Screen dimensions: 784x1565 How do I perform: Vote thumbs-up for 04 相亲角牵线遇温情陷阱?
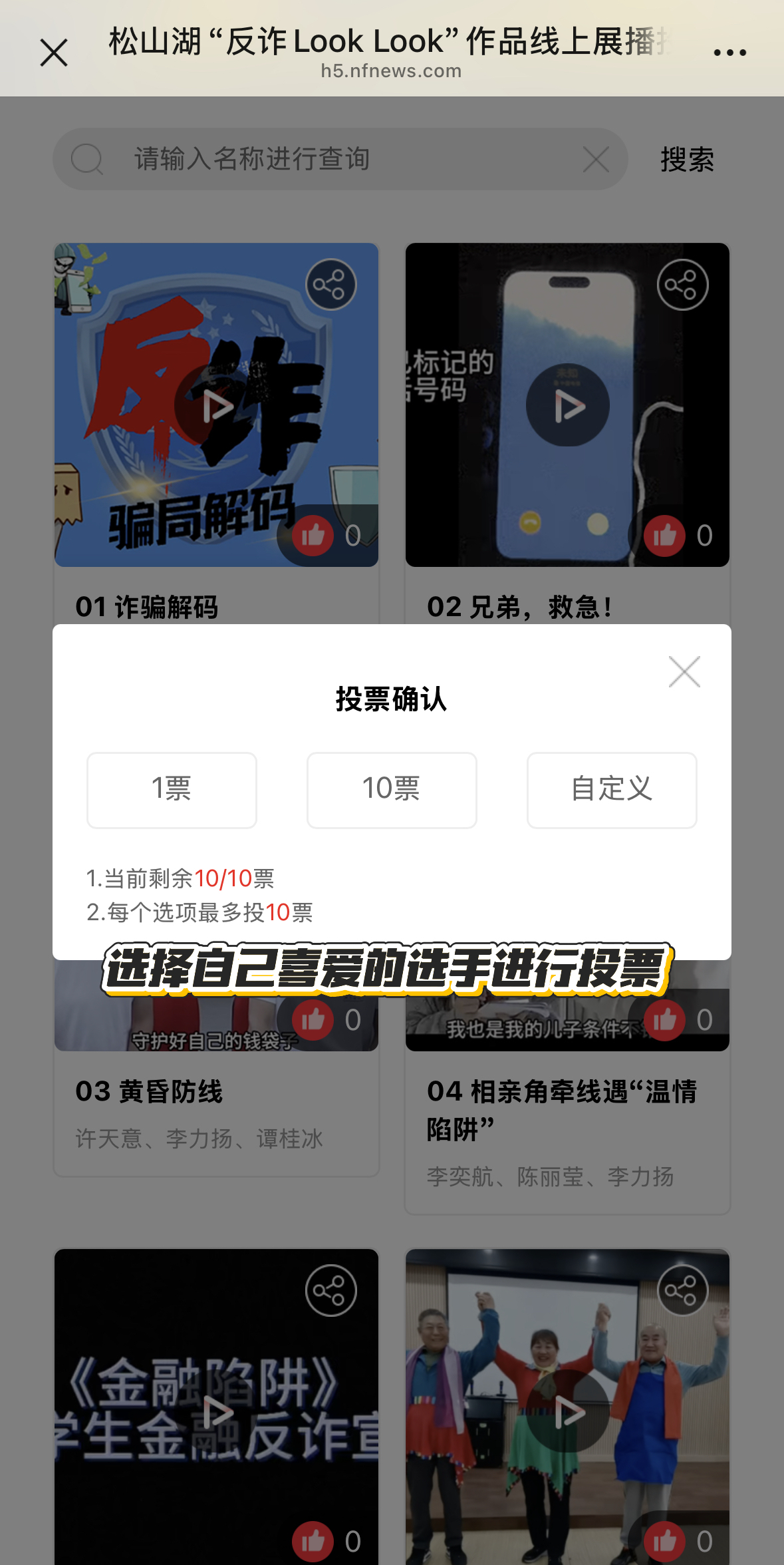(x=664, y=1019)
